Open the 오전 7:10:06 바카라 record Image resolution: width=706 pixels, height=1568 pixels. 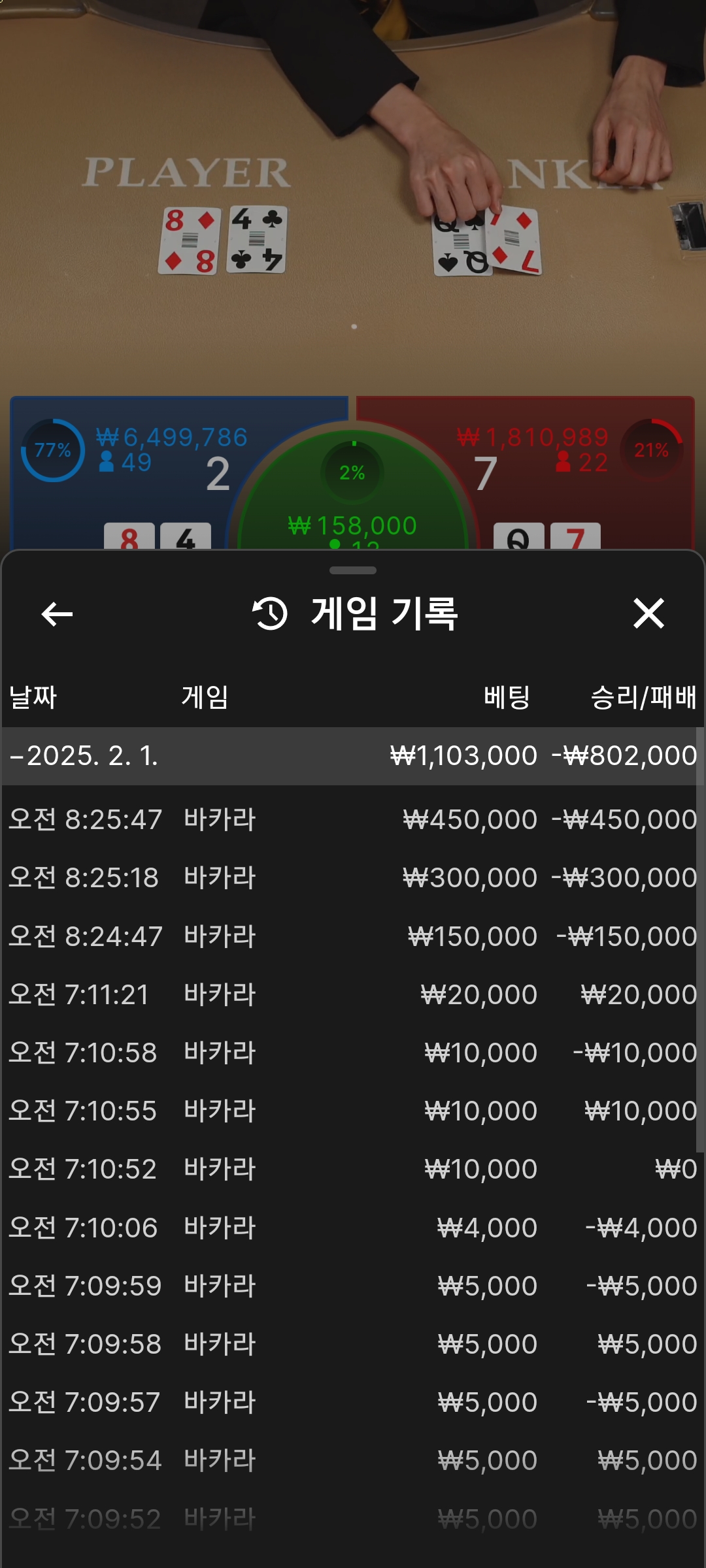coord(350,1228)
